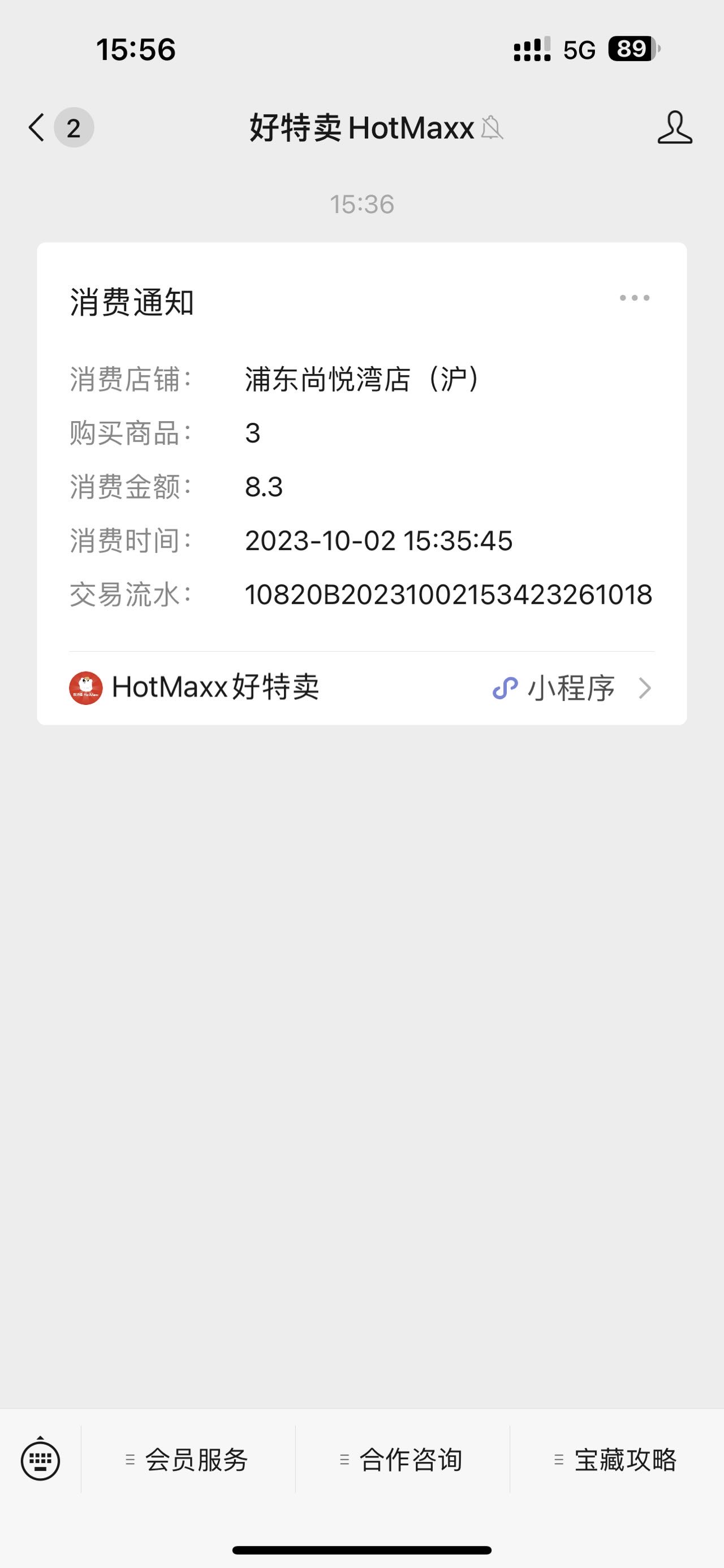Open the HotMaxx account profile icon
The image size is (724, 1568).
pyautogui.click(x=675, y=128)
